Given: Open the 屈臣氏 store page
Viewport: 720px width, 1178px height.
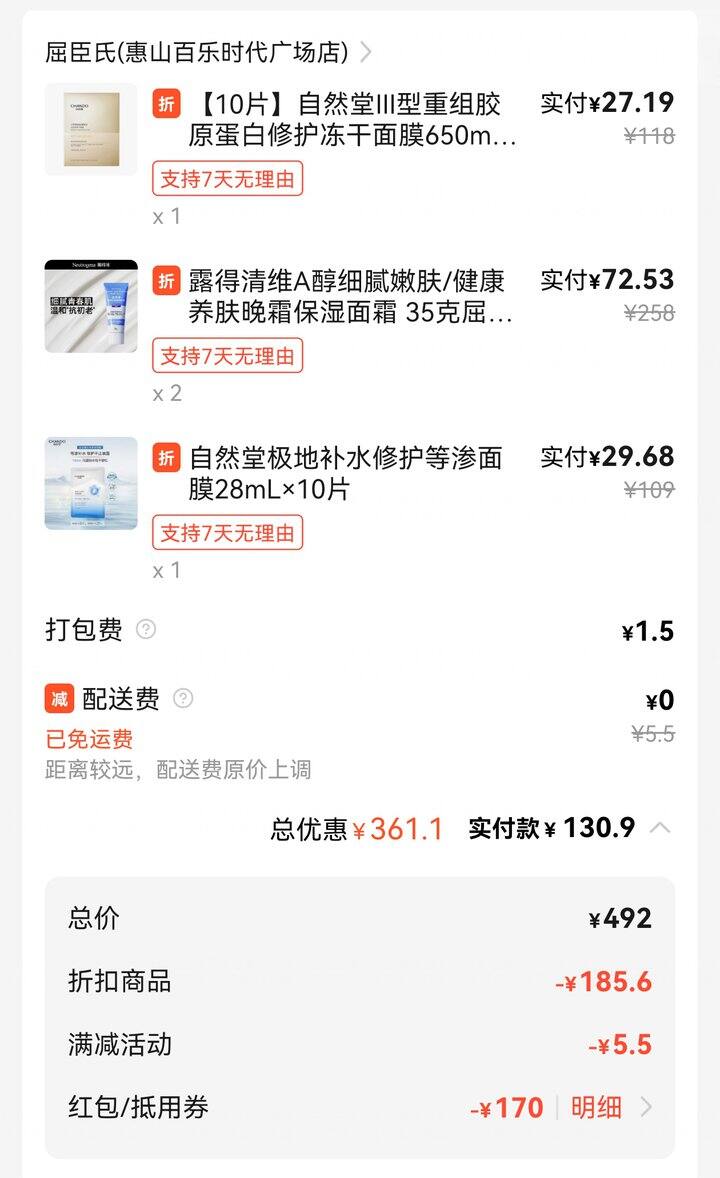Looking at the screenshot, I should click(x=207, y=52).
